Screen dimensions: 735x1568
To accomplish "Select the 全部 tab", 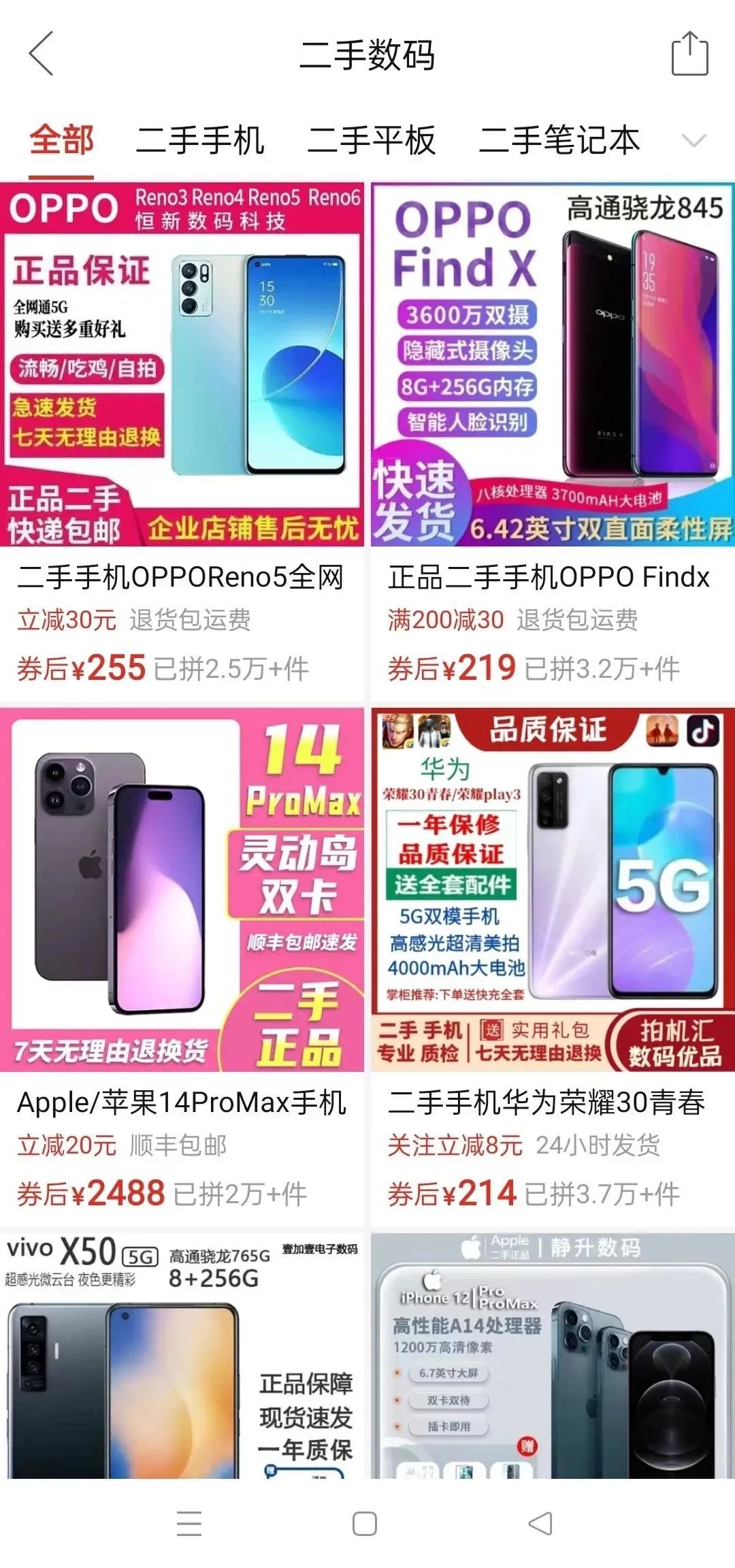I will point(62,140).
